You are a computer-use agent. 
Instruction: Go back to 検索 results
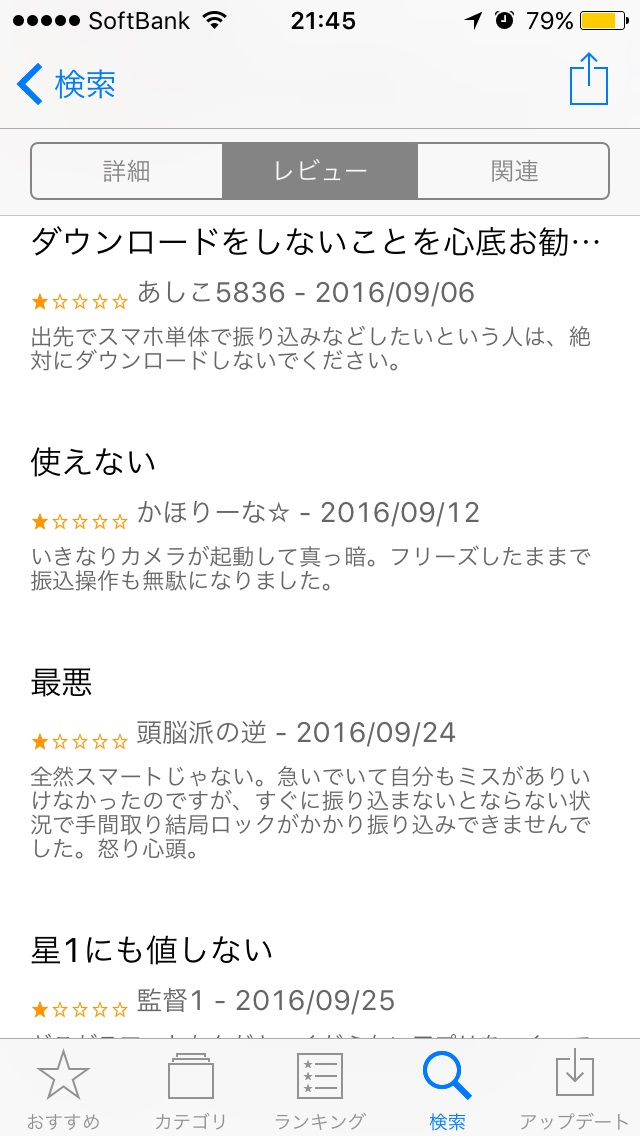[67, 85]
